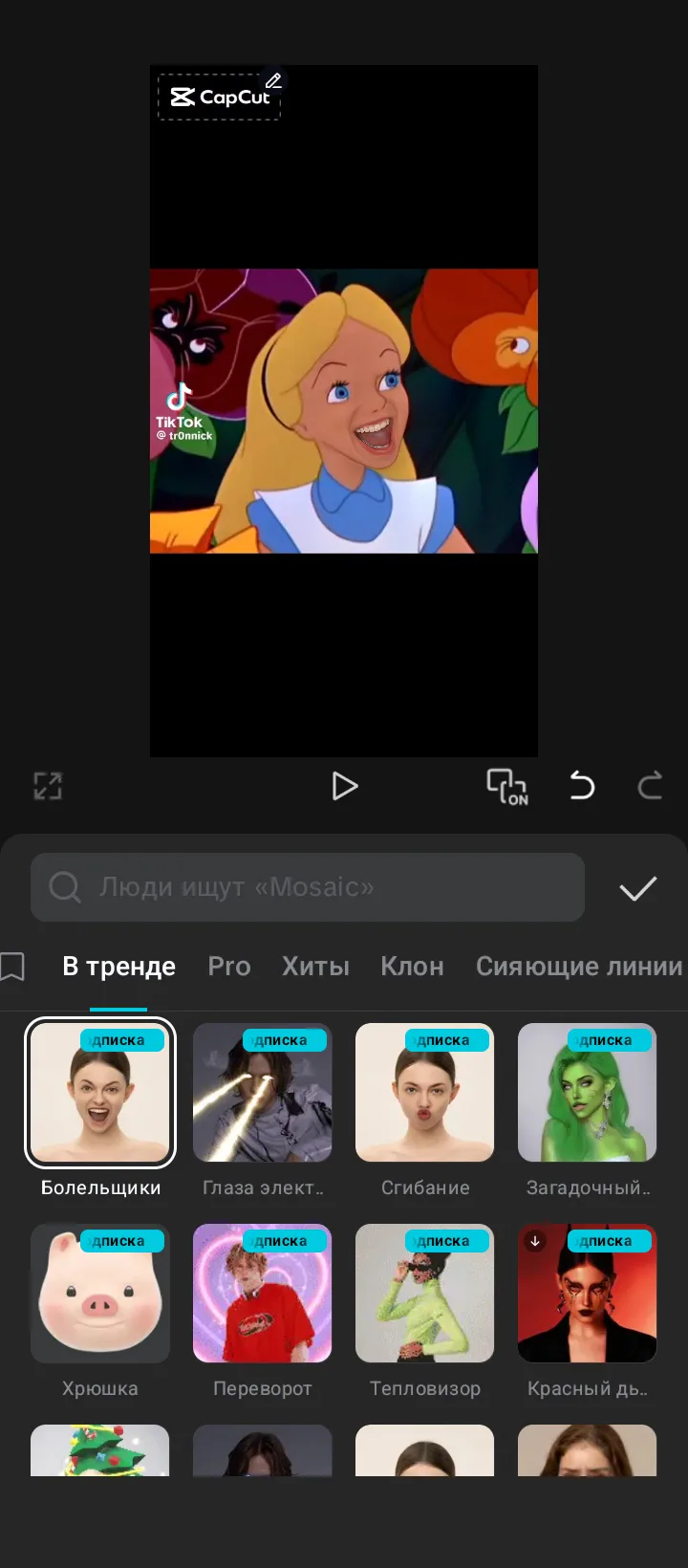Play the video preview
688x1568 pixels.
coord(344,787)
